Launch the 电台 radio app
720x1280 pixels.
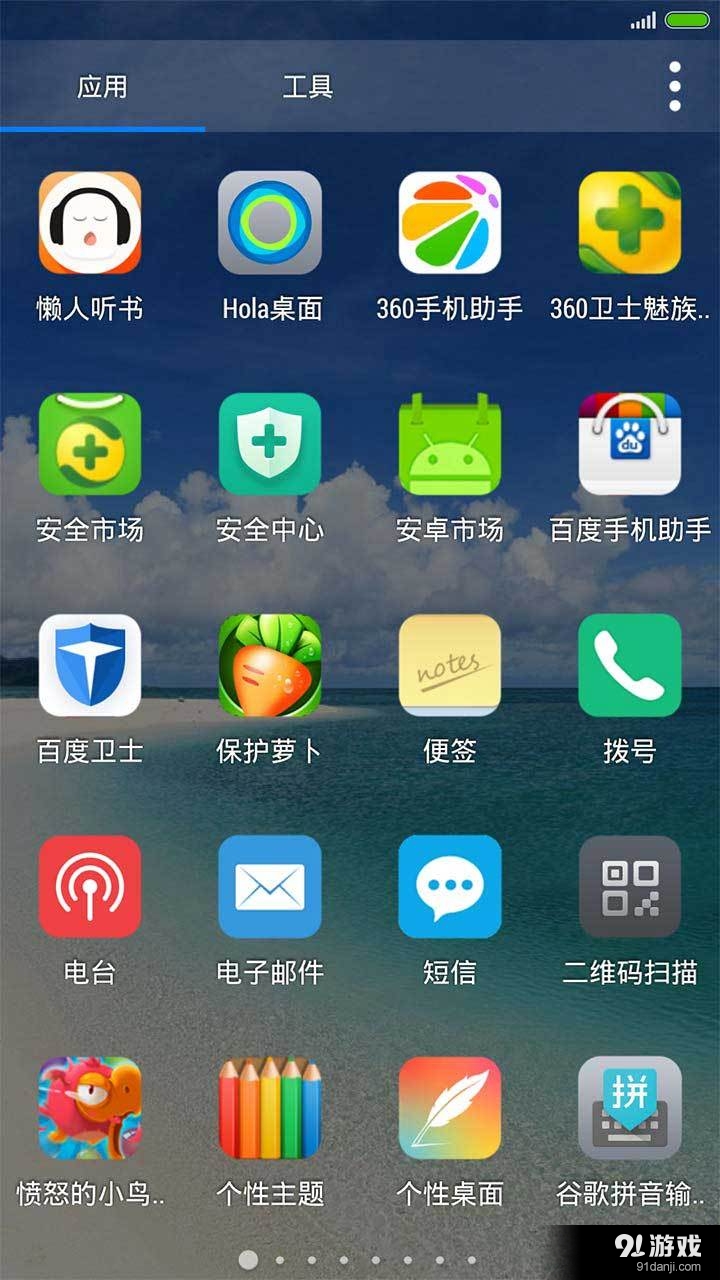click(90, 887)
